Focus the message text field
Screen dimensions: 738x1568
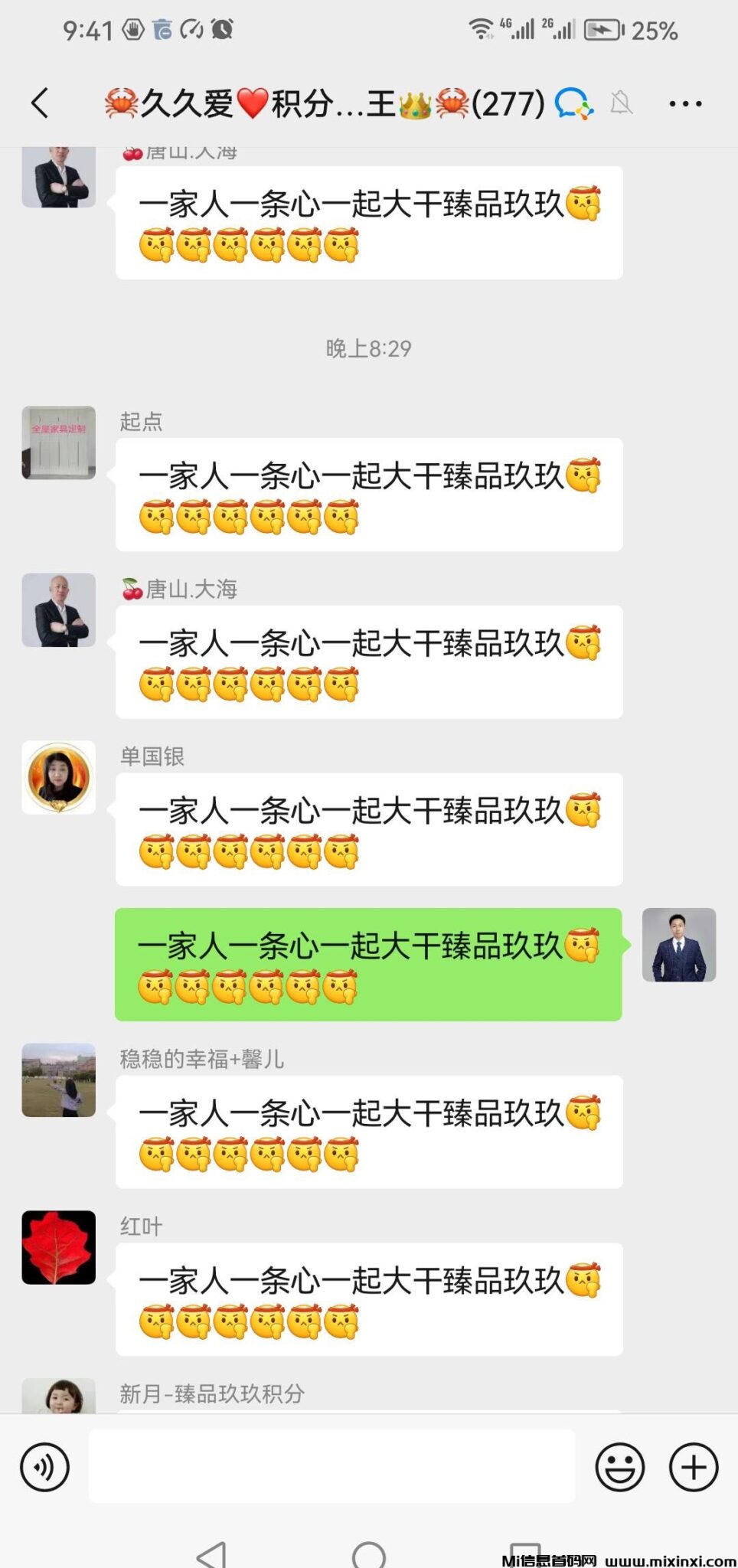coord(331,1465)
